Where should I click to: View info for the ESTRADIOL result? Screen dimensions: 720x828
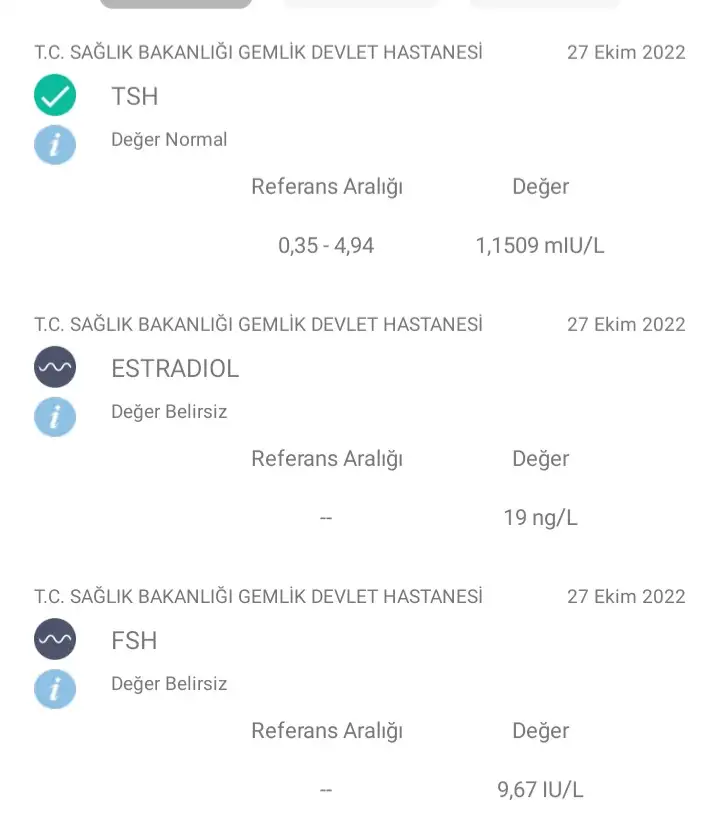click(55, 416)
